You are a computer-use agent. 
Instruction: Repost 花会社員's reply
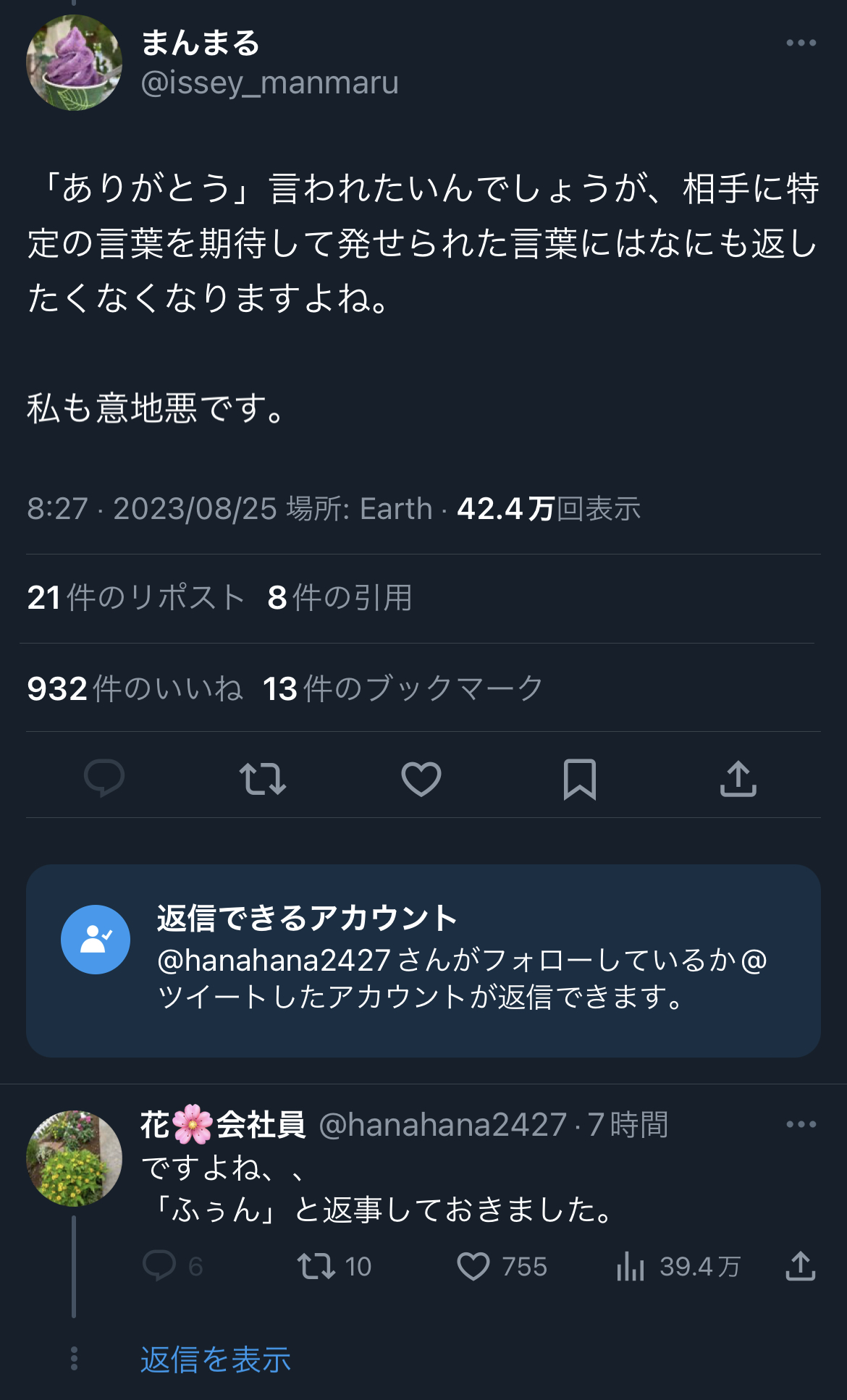click(317, 1266)
